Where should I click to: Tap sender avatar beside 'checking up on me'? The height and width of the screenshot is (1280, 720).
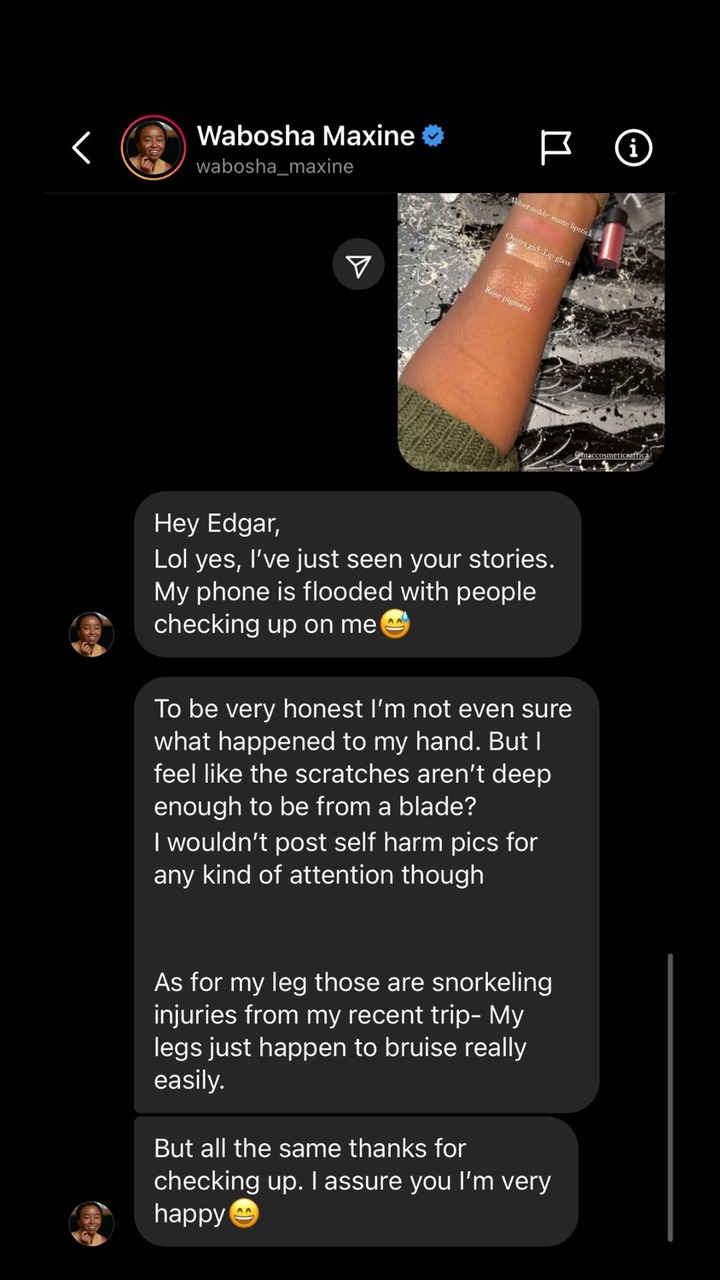[91, 634]
